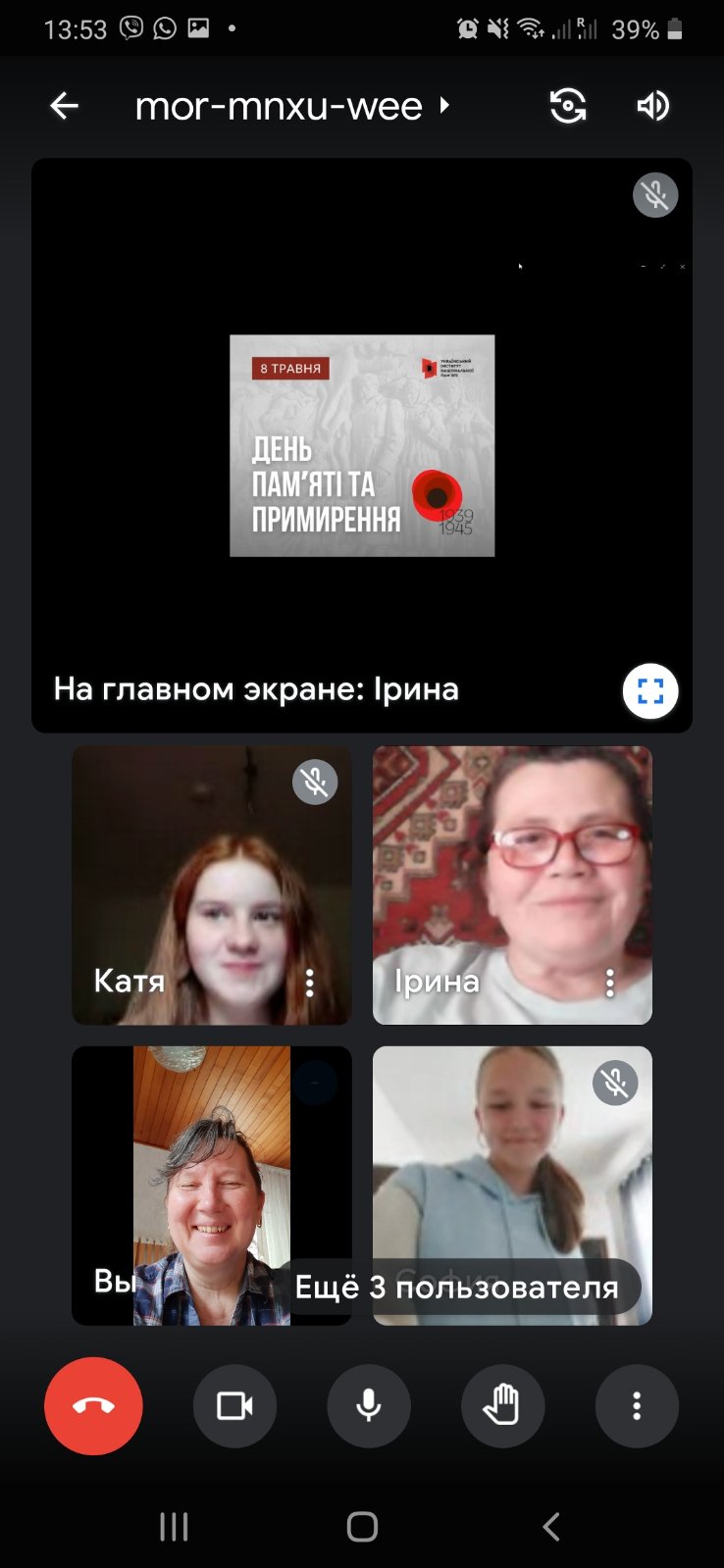Show the 3 more users
The width and height of the screenshot is (724, 1568).
point(457,1287)
